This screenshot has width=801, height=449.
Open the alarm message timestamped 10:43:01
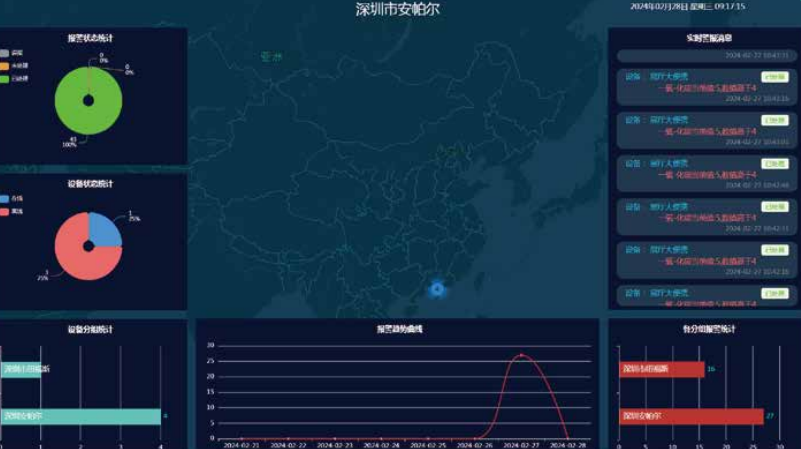pos(706,131)
